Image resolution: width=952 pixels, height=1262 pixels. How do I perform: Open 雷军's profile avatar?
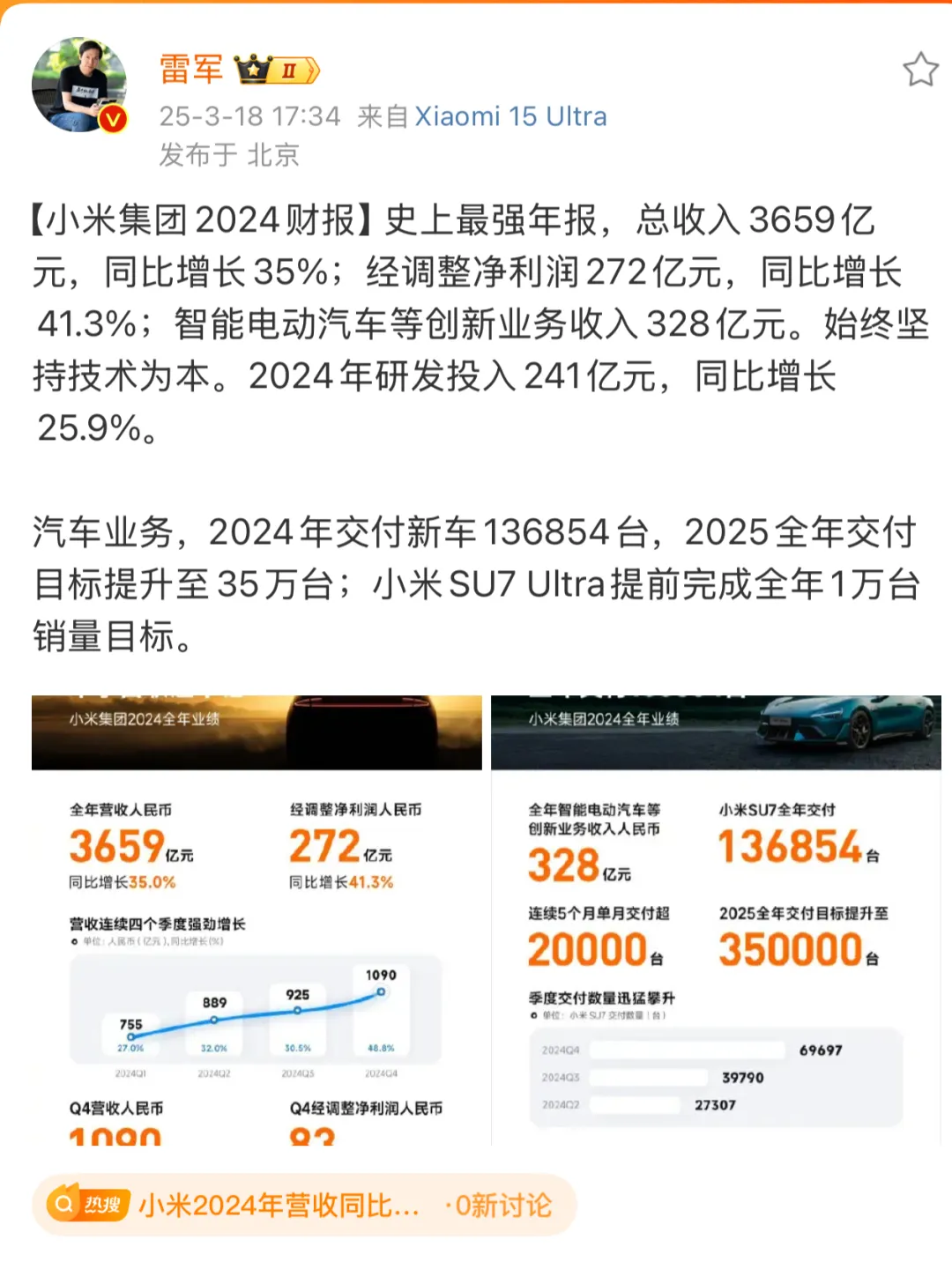(x=79, y=85)
